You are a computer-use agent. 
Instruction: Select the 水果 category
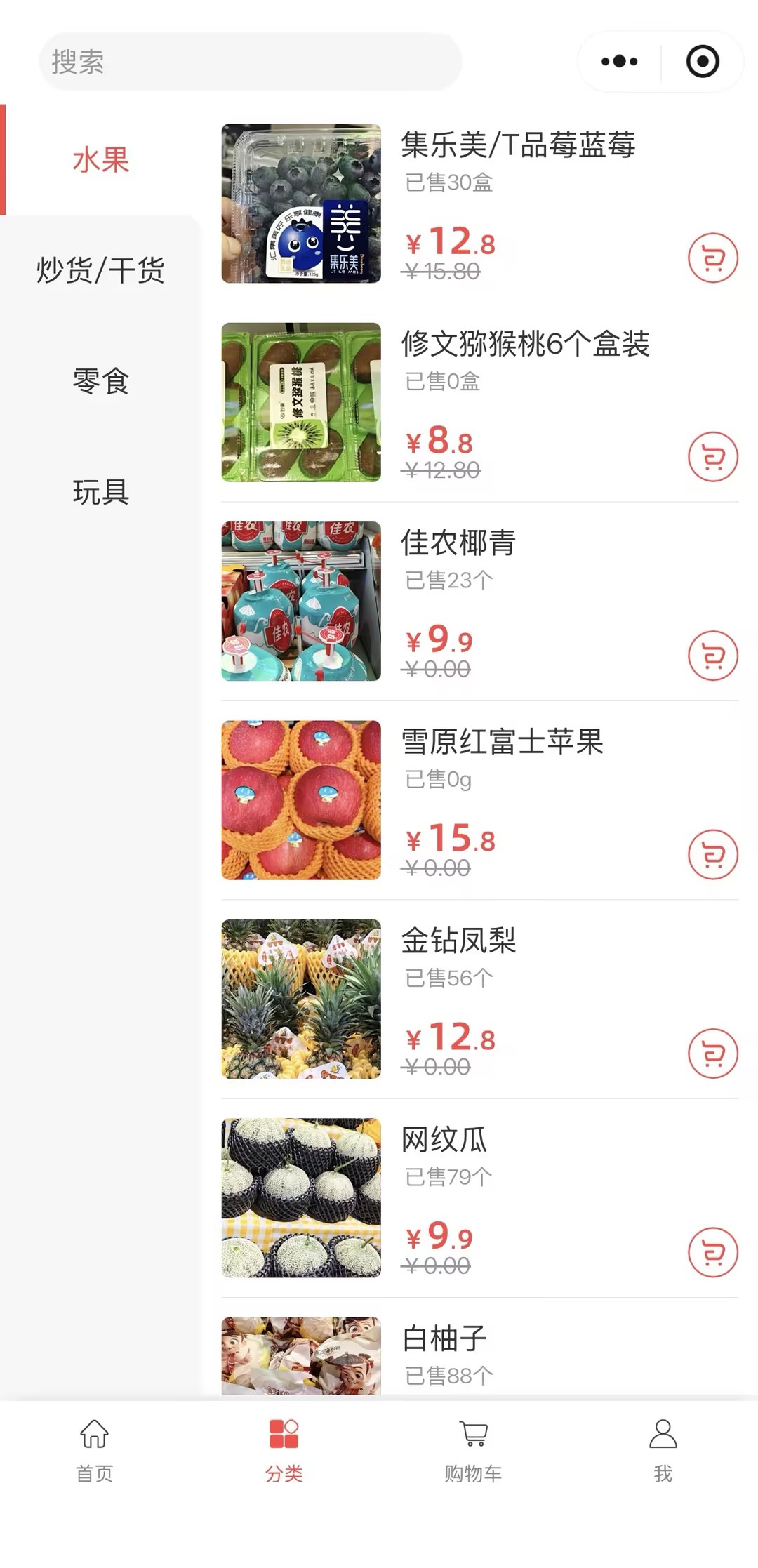pyautogui.click(x=101, y=160)
